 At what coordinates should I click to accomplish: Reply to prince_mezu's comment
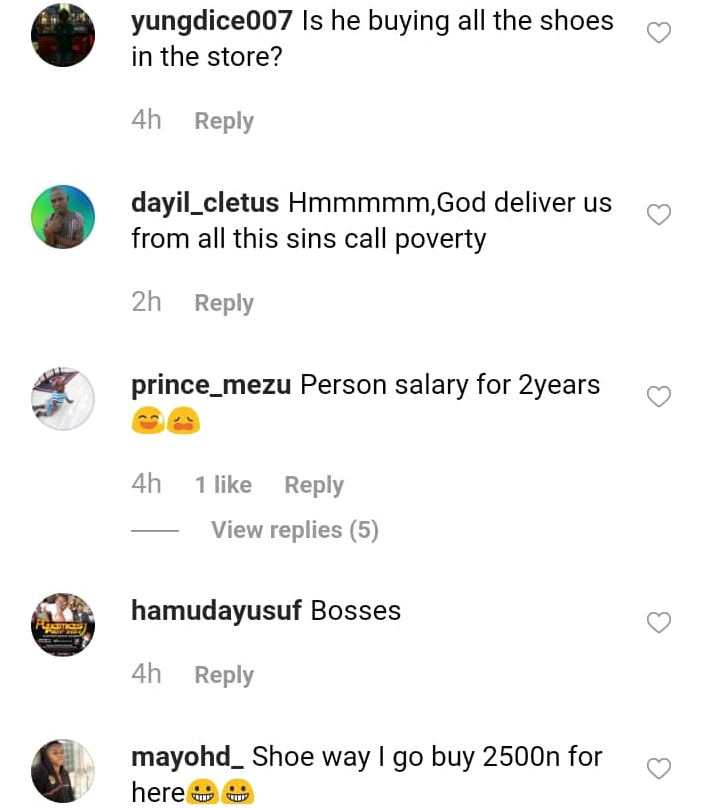313,485
